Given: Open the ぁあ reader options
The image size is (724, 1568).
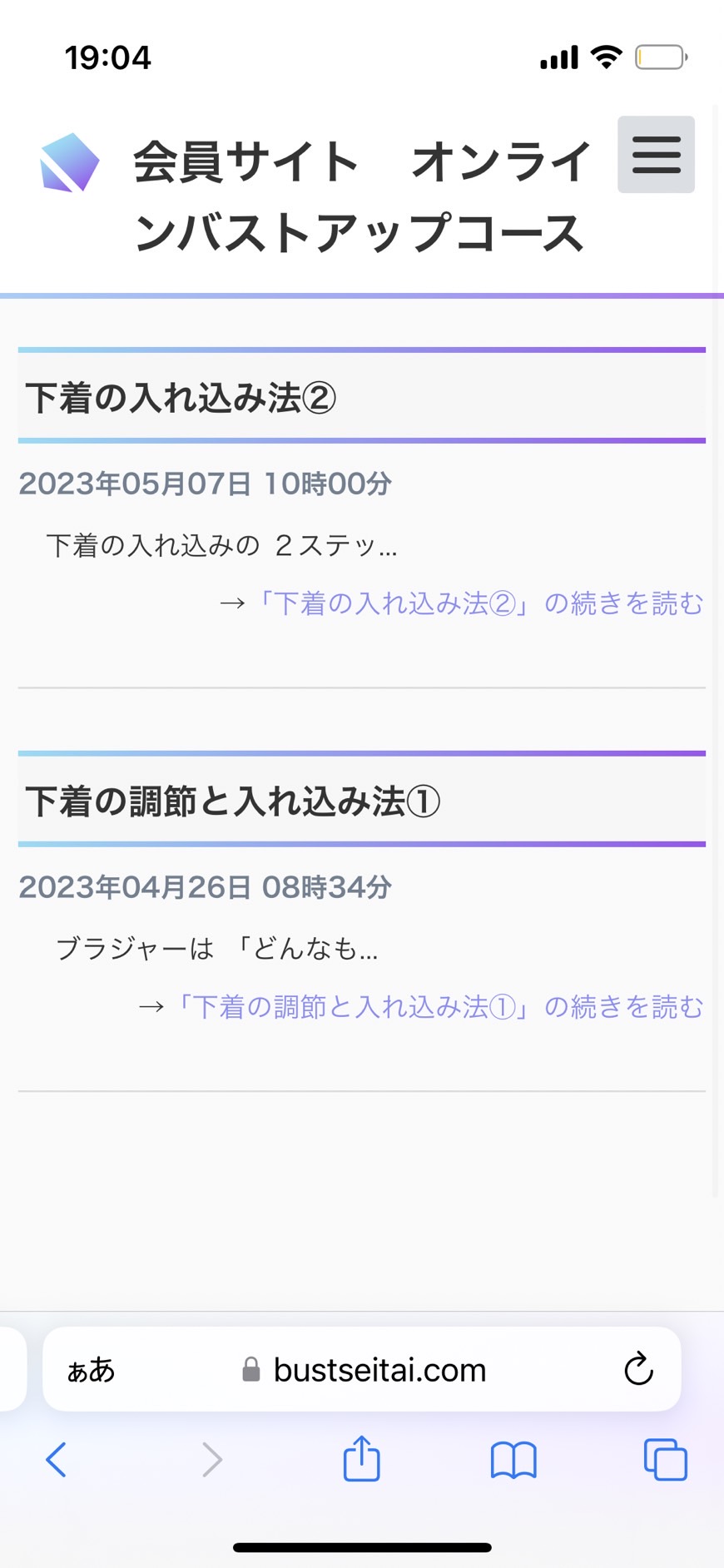Looking at the screenshot, I should click(91, 1370).
